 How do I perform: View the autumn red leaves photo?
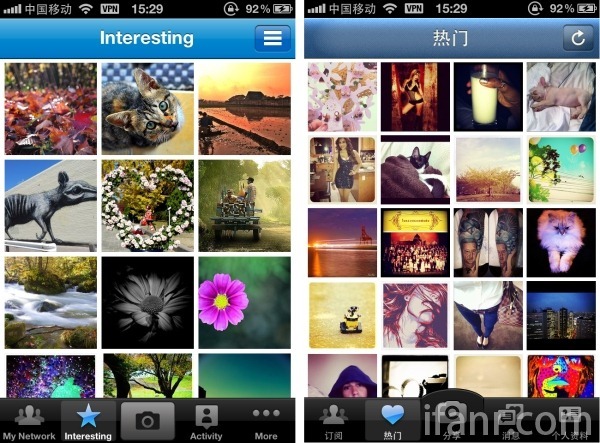(50, 108)
